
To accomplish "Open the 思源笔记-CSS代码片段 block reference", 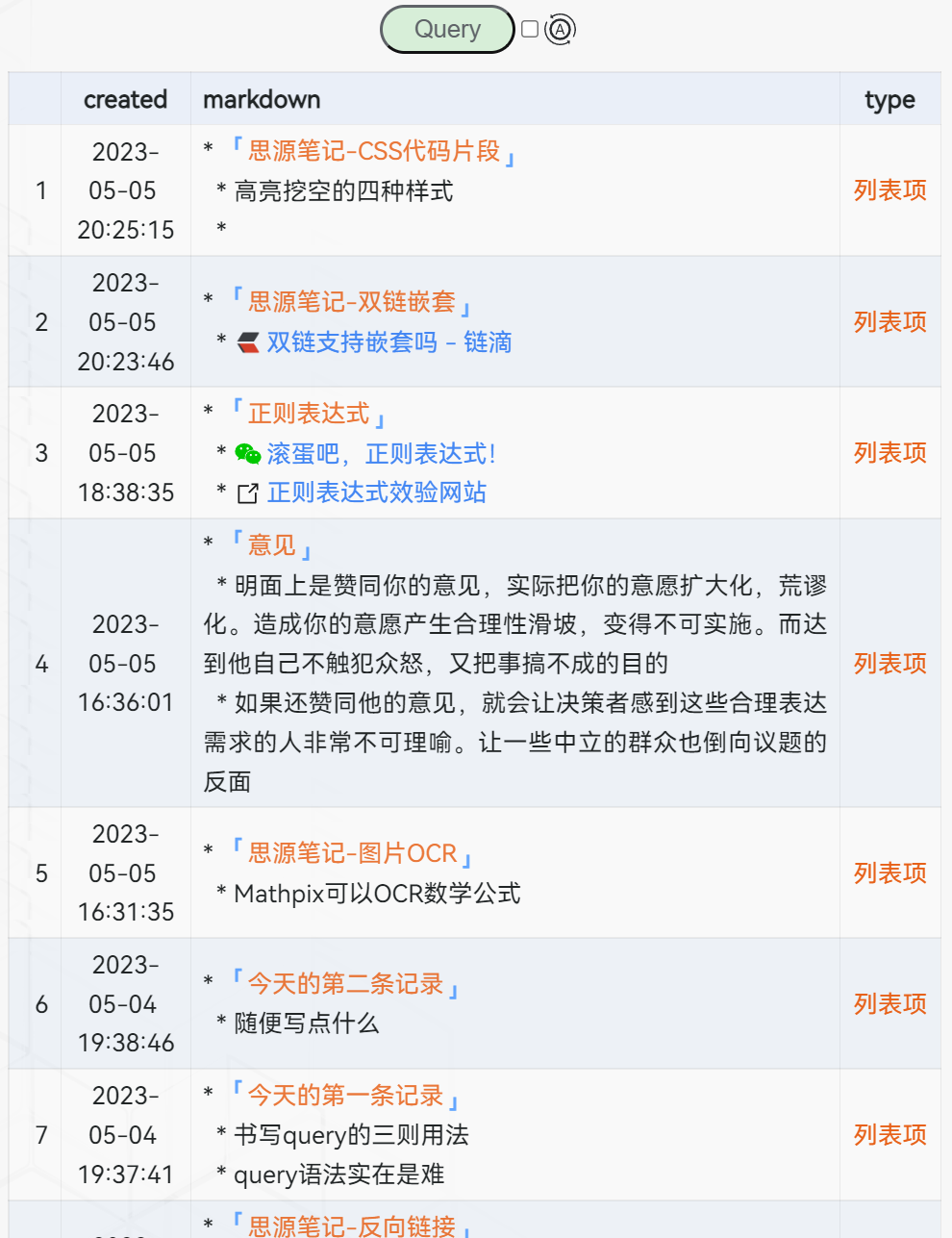I will point(373,151).
